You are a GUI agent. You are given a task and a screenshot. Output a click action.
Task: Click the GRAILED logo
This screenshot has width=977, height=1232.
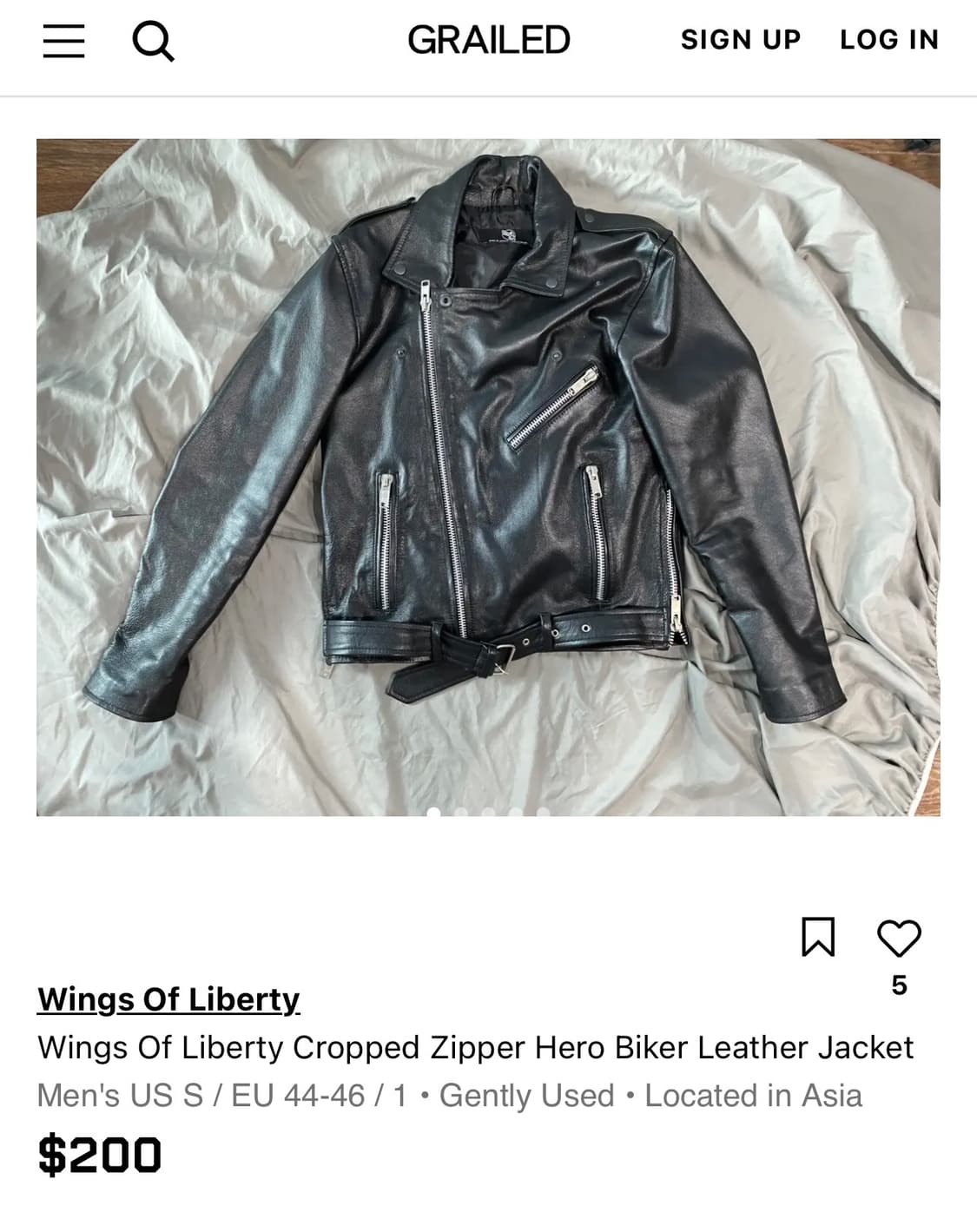pos(488,38)
